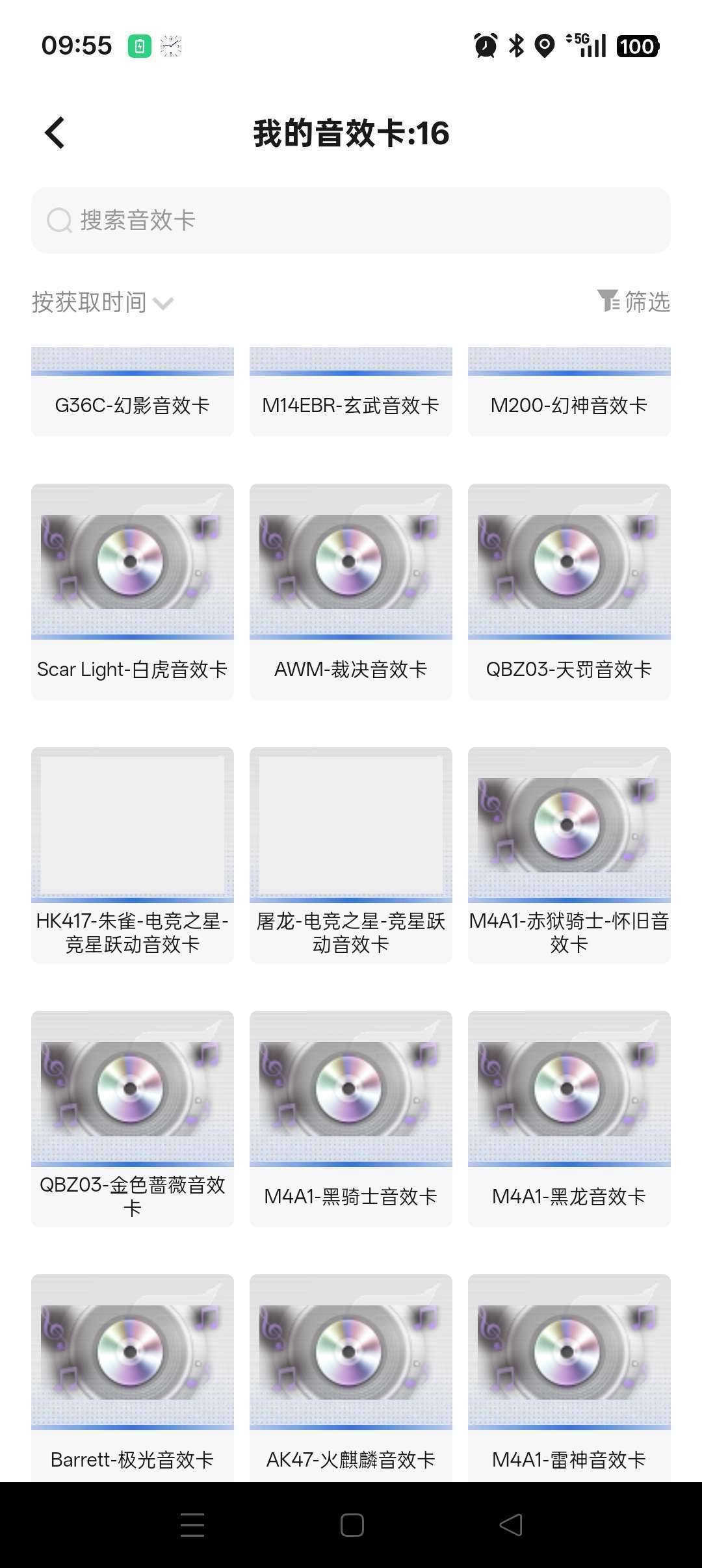View HK417-朱雀-电竞之星 sound card
This screenshot has width=702, height=1568.
coord(133,854)
